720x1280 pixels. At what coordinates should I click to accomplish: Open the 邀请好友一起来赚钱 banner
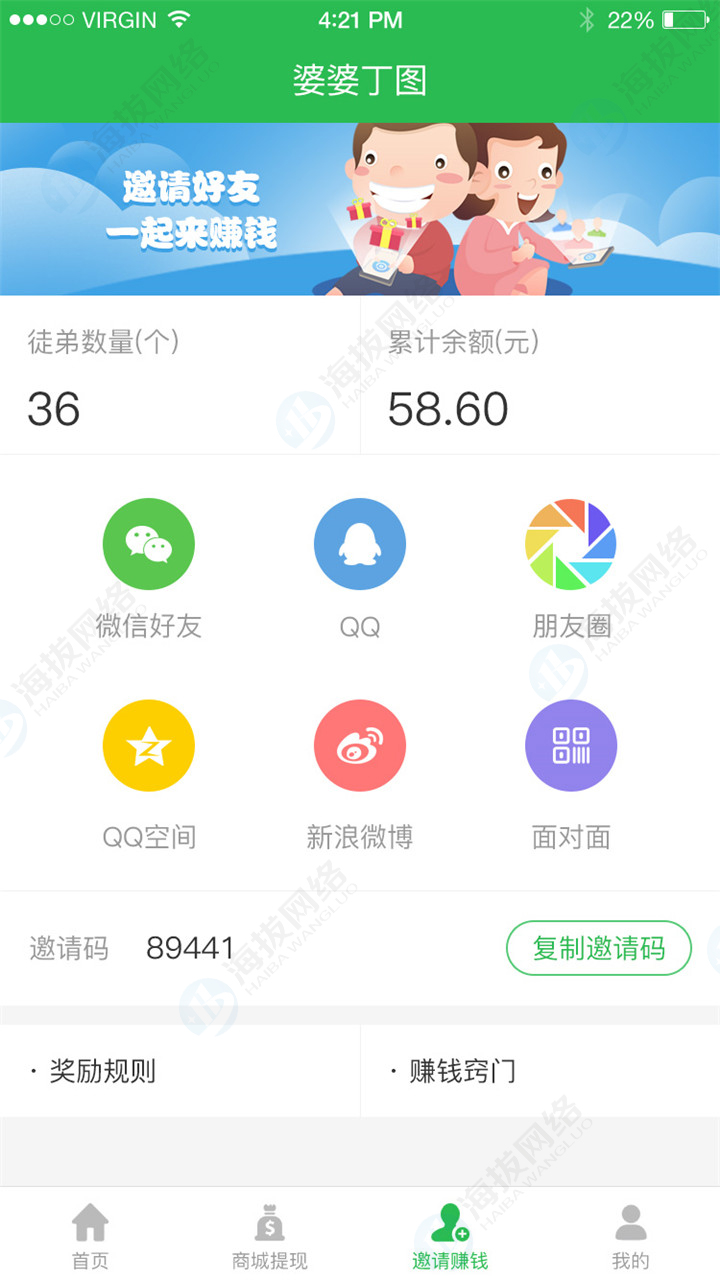coord(360,210)
